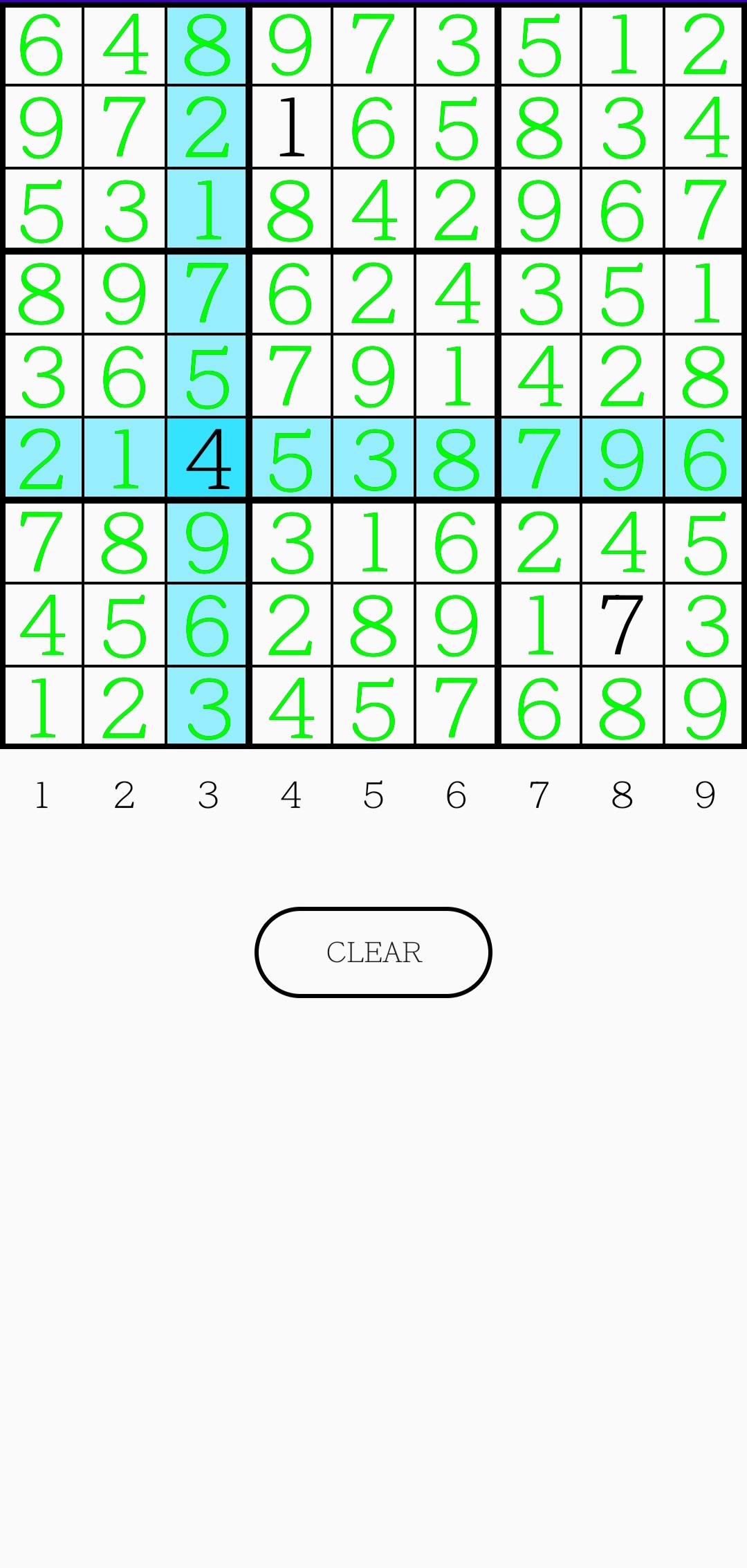
Task: Select number 1 from the number row
Action: [41, 795]
